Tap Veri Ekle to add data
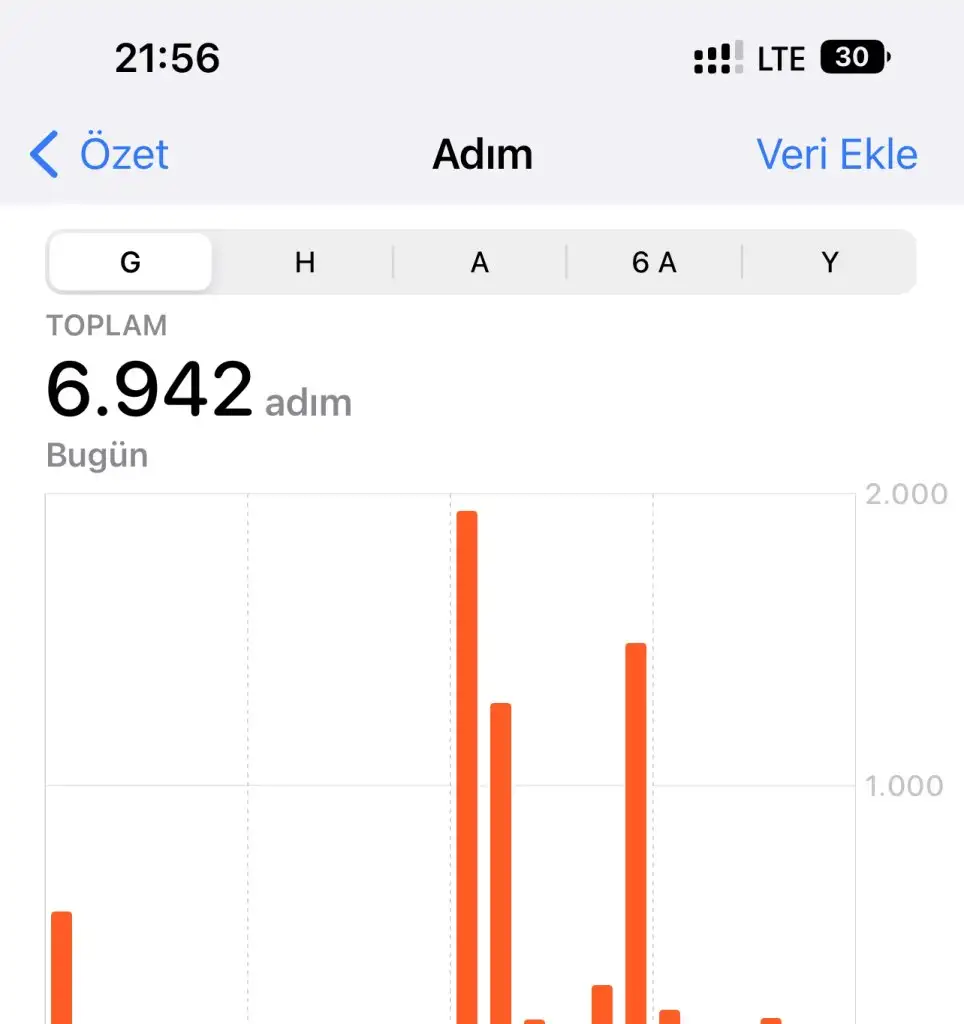This screenshot has height=1024, width=964. point(836,155)
